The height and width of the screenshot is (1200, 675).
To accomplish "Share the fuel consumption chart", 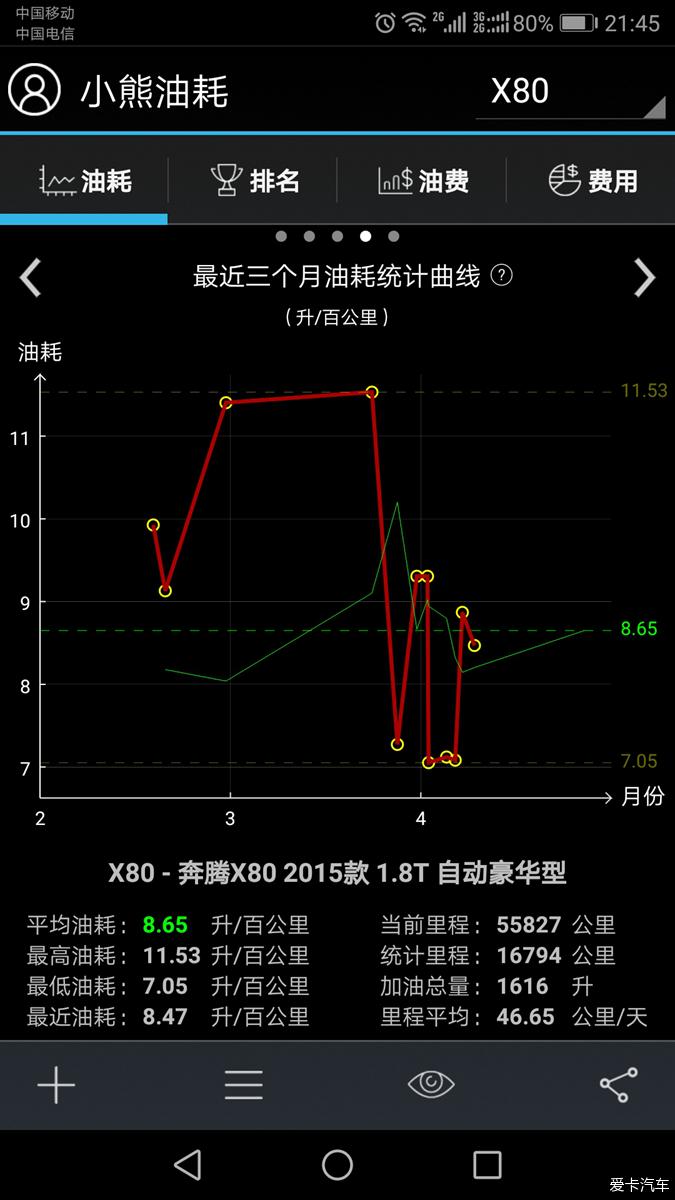I will point(618,1085).
